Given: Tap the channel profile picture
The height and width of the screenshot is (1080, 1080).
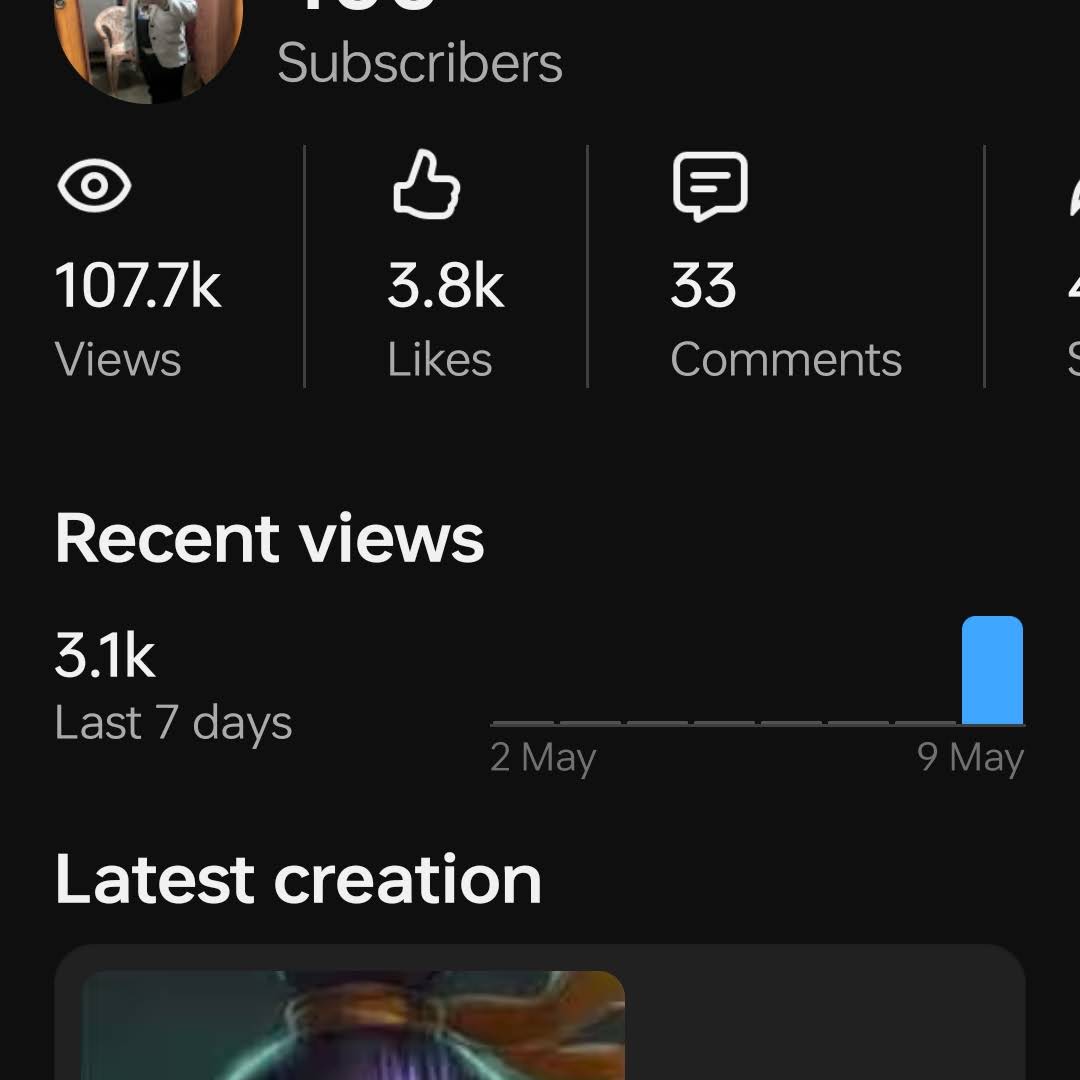Looking at the screenshot, I should tap(148, 50).
